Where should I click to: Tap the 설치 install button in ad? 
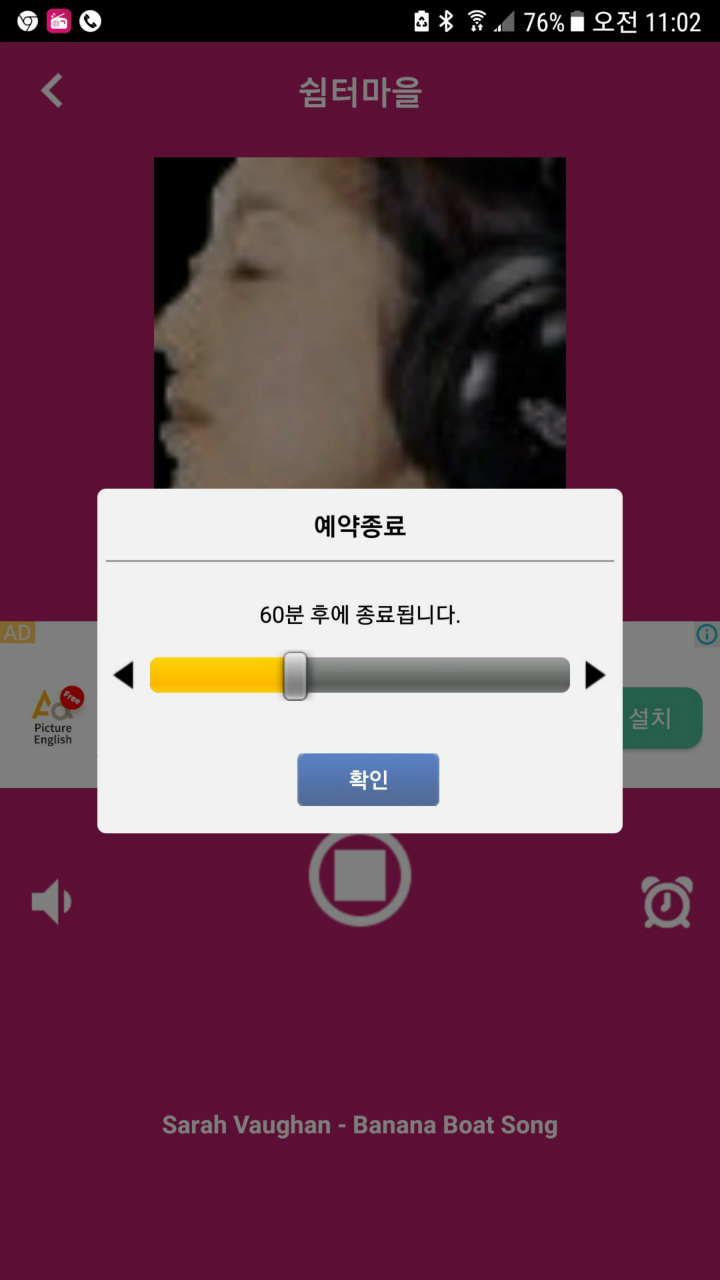coord(662,718)
